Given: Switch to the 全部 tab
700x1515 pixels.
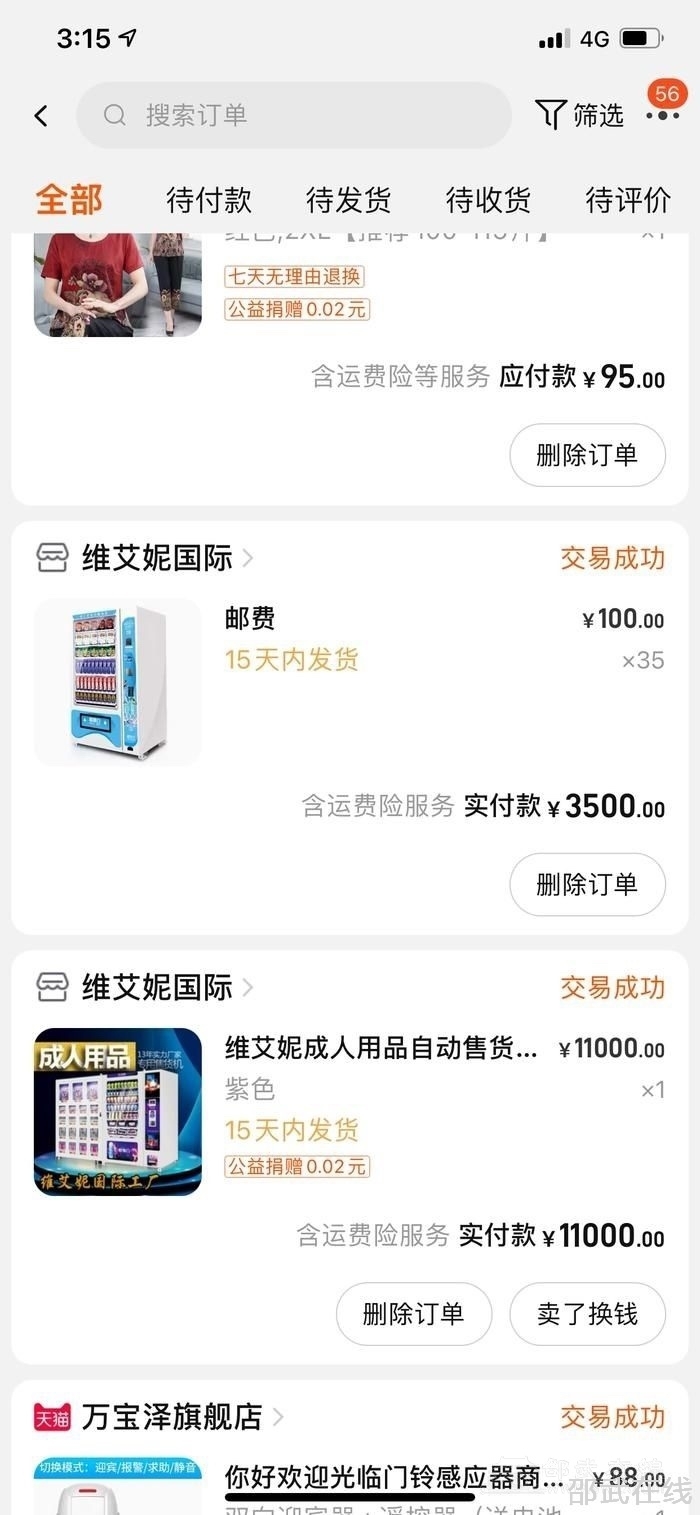Looking at the screenshot, I should (x=69, y=199).
